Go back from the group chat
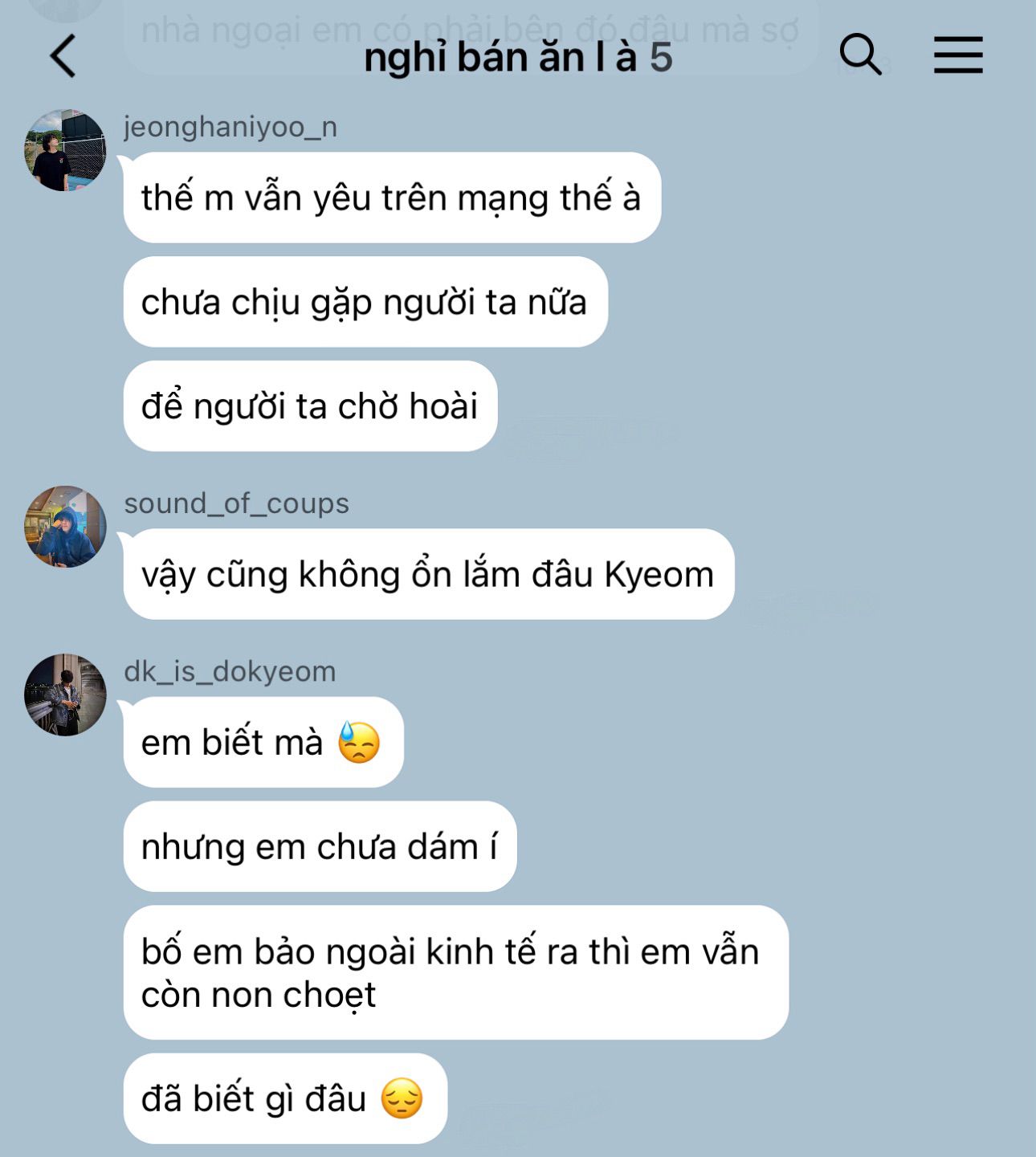The height and width of the screenshot is (1157, 1036). coord(63,56)
